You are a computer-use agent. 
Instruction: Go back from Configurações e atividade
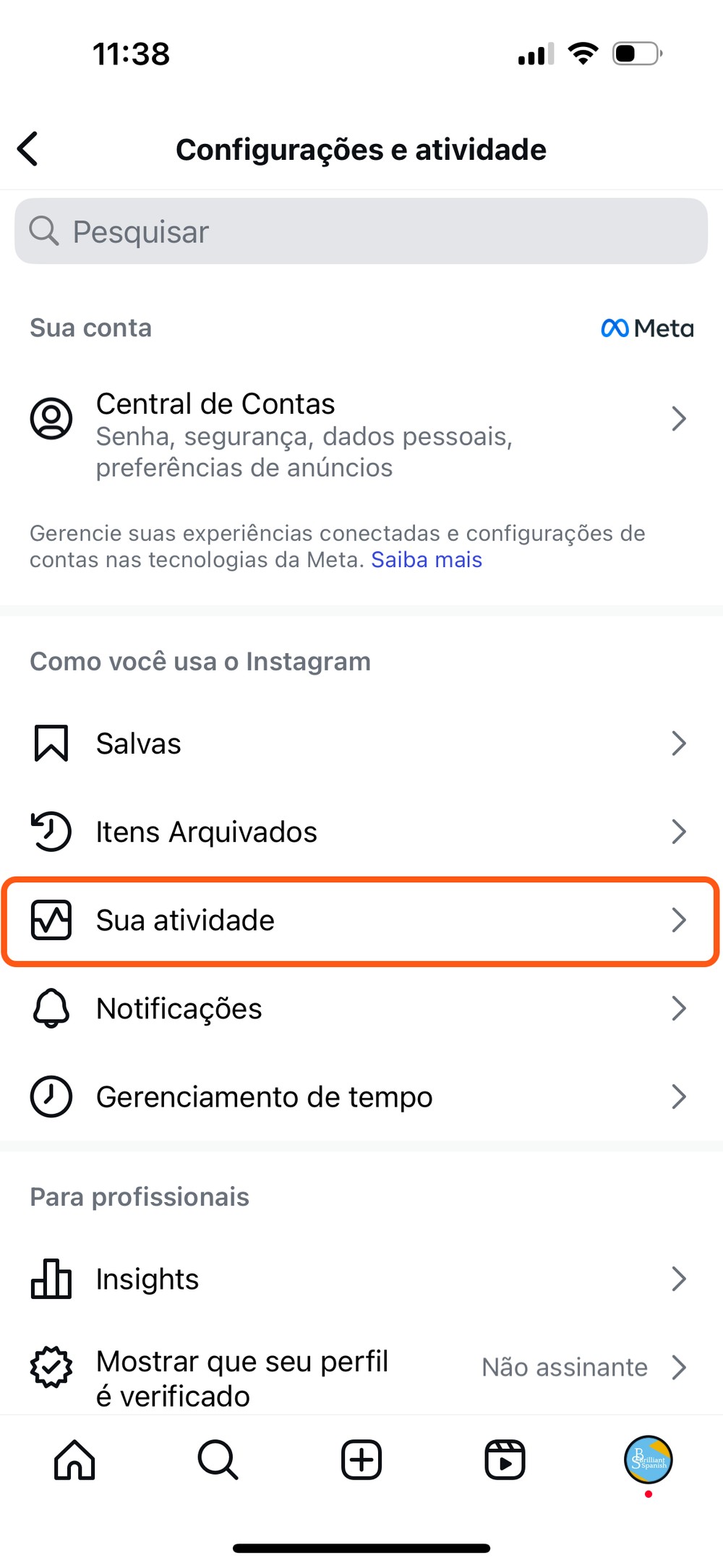pyautogui.click(x=28, y=149)
